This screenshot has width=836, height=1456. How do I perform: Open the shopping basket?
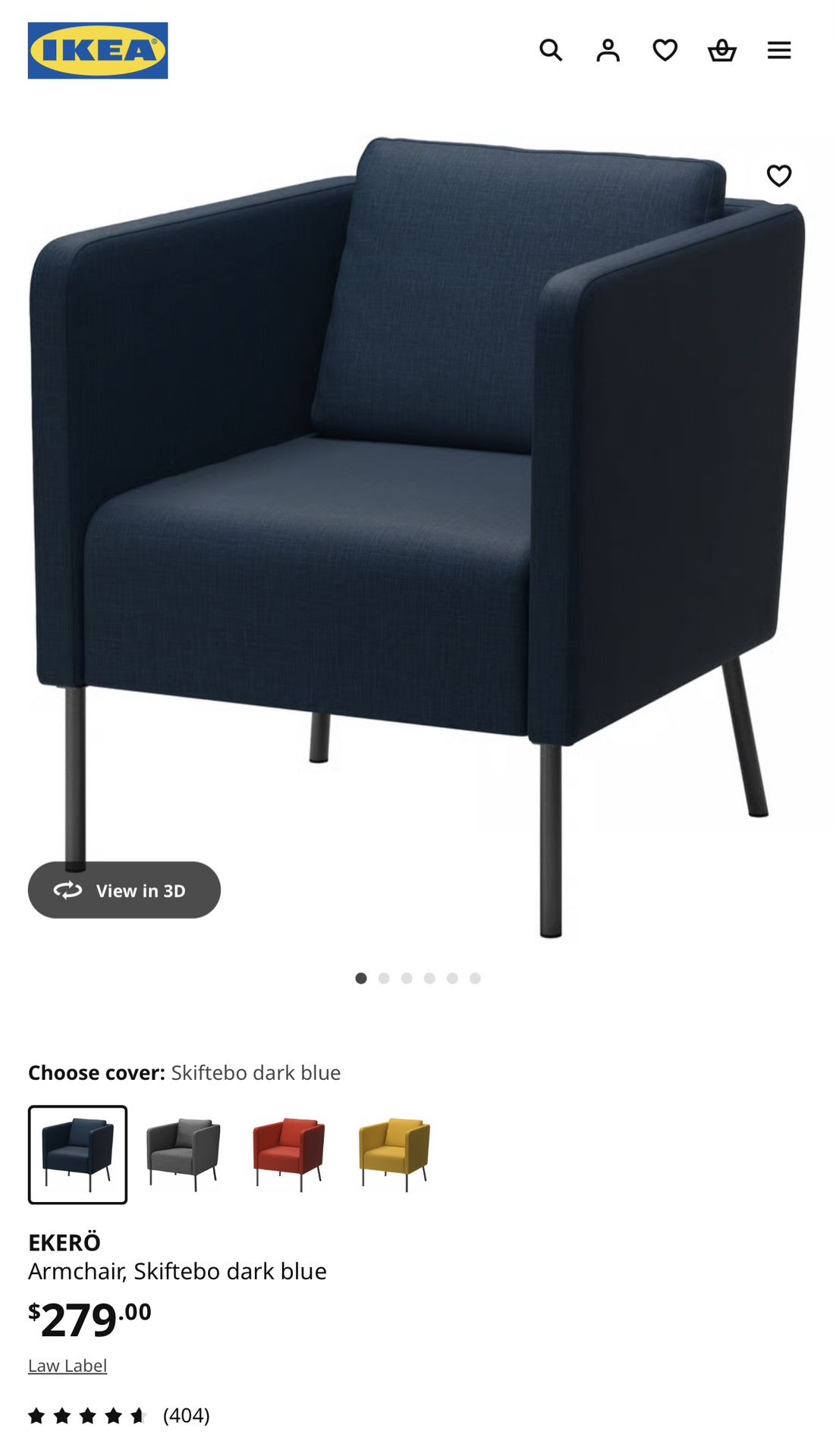tap(721, 51)
